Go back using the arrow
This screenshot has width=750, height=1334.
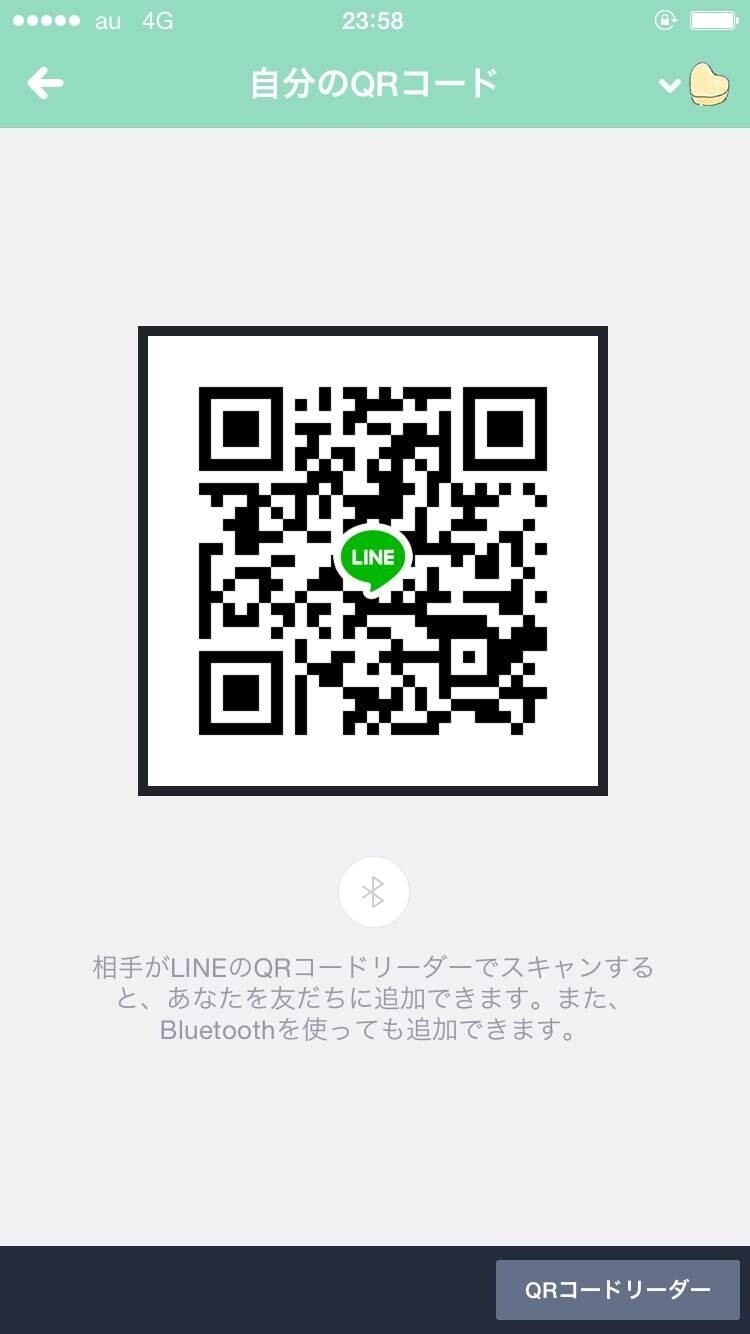pyautogui.click(x=45, y=84)
